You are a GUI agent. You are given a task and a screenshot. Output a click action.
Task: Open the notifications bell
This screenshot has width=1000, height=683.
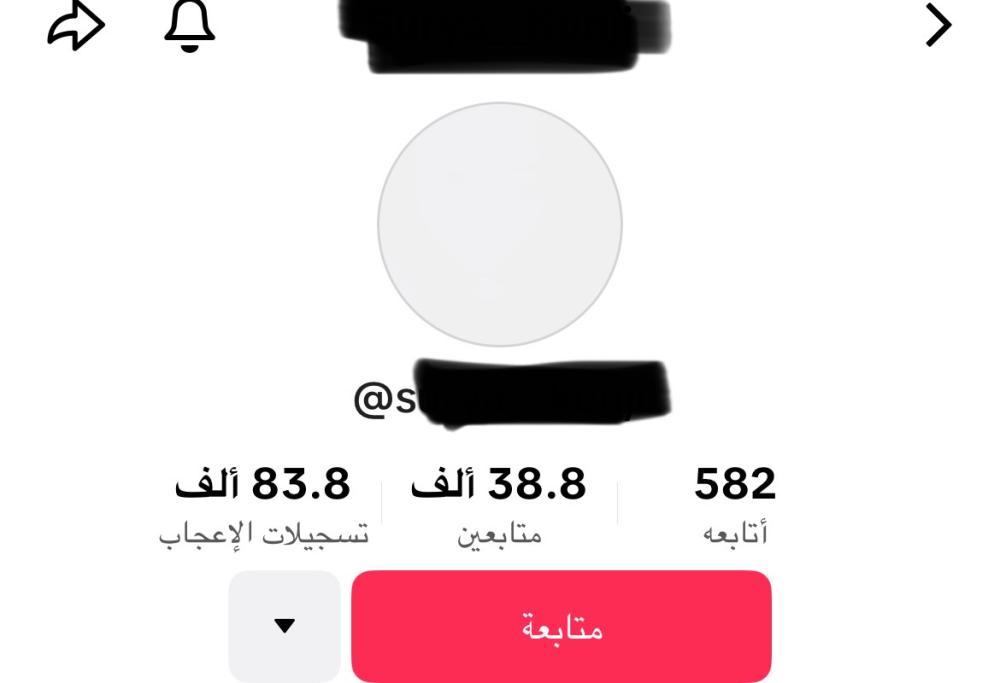click(x=189, y=26)
